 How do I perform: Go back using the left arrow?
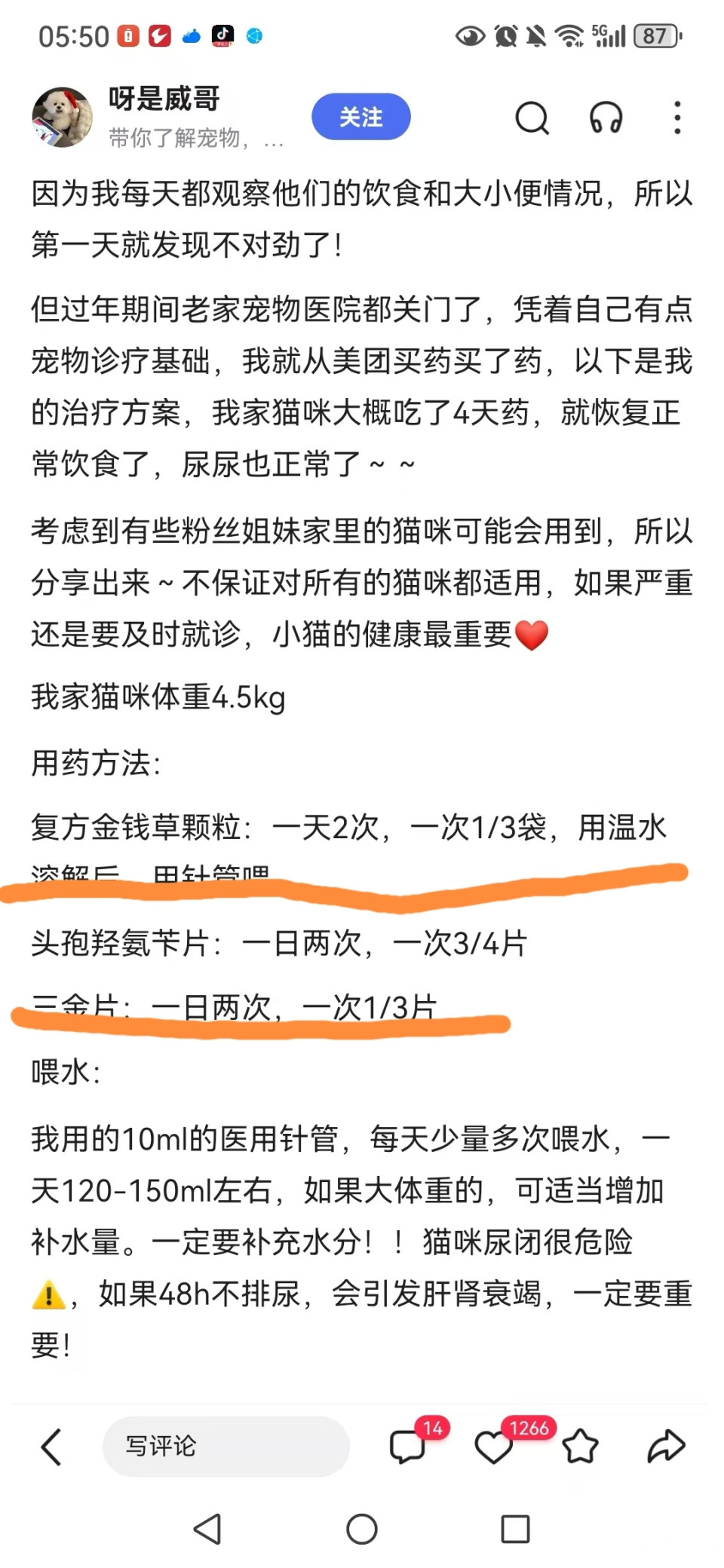(x=51, y=1446)
